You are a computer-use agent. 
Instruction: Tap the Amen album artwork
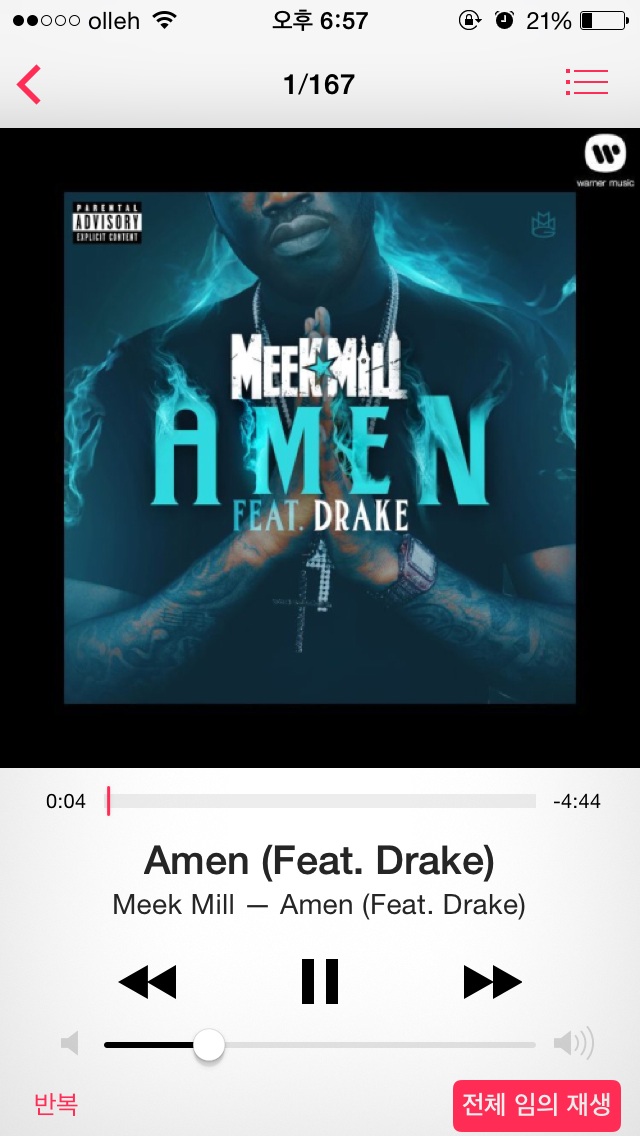pyautogui.click(x=320, y=448)
